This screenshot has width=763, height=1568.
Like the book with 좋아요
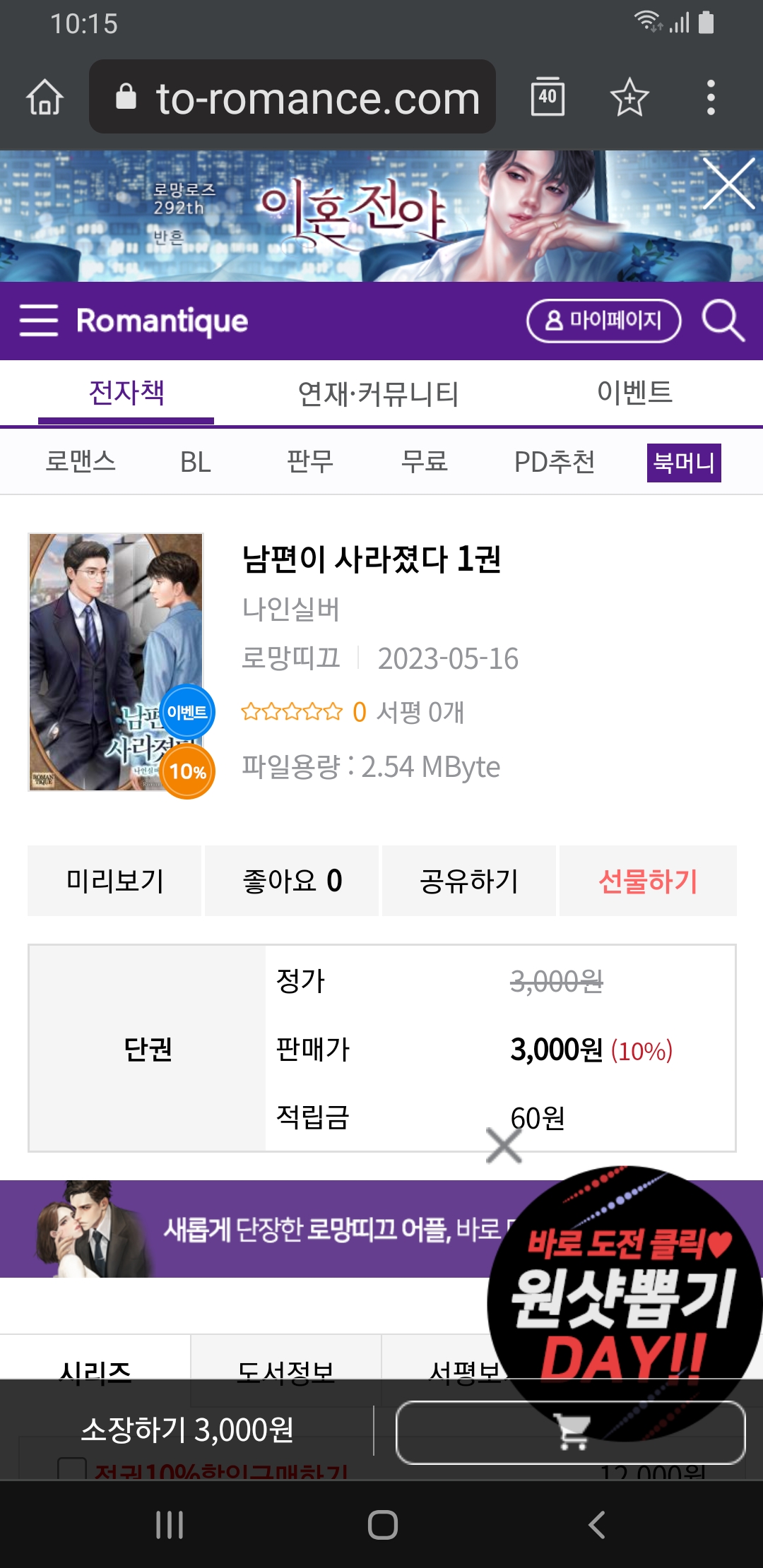(292, 881)
